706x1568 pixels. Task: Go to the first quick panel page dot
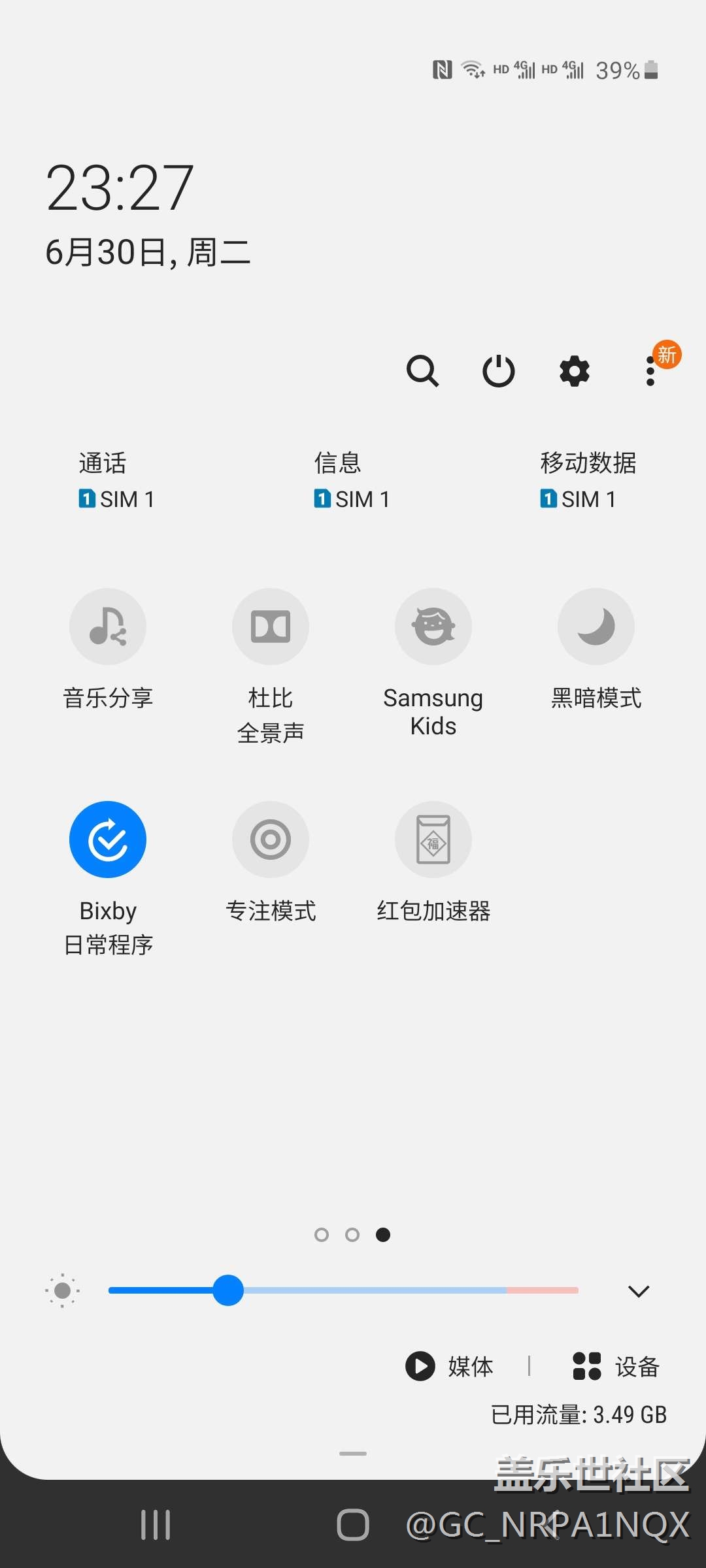(x=322, y=1235)
